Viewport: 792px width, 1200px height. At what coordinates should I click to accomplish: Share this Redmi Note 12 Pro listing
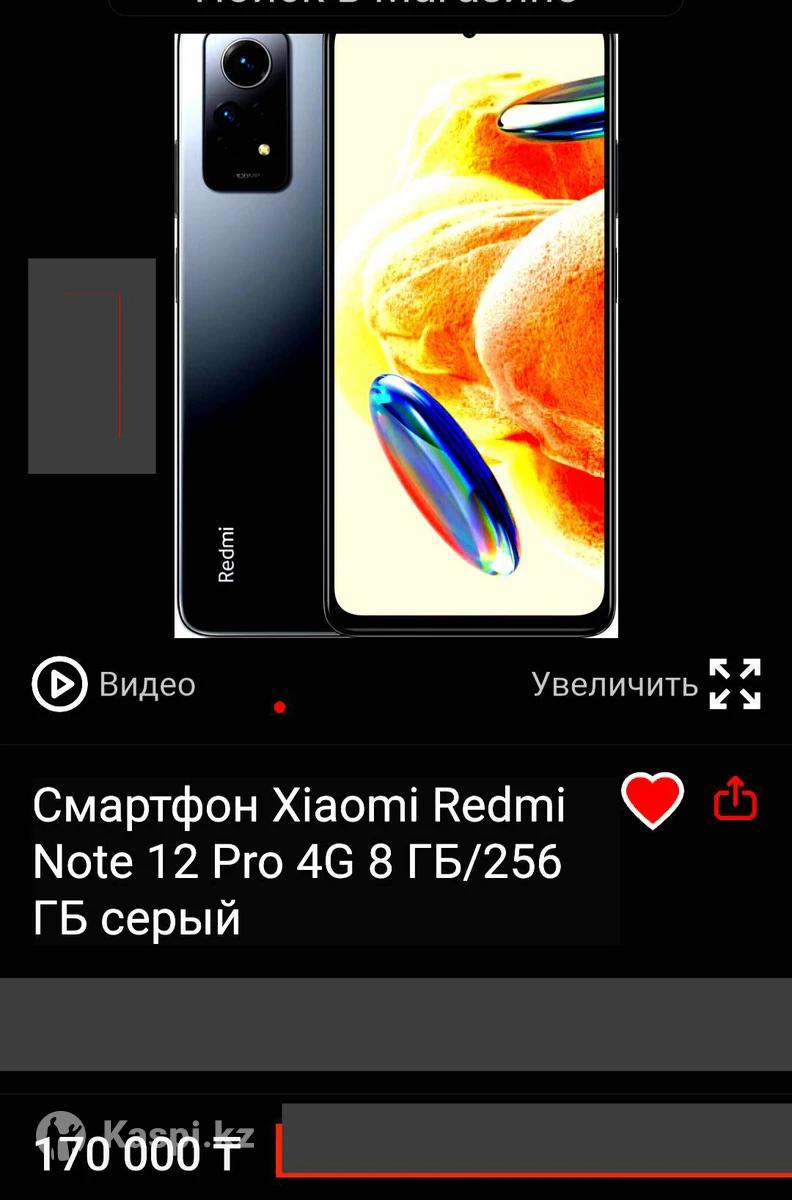pos(735,799)
